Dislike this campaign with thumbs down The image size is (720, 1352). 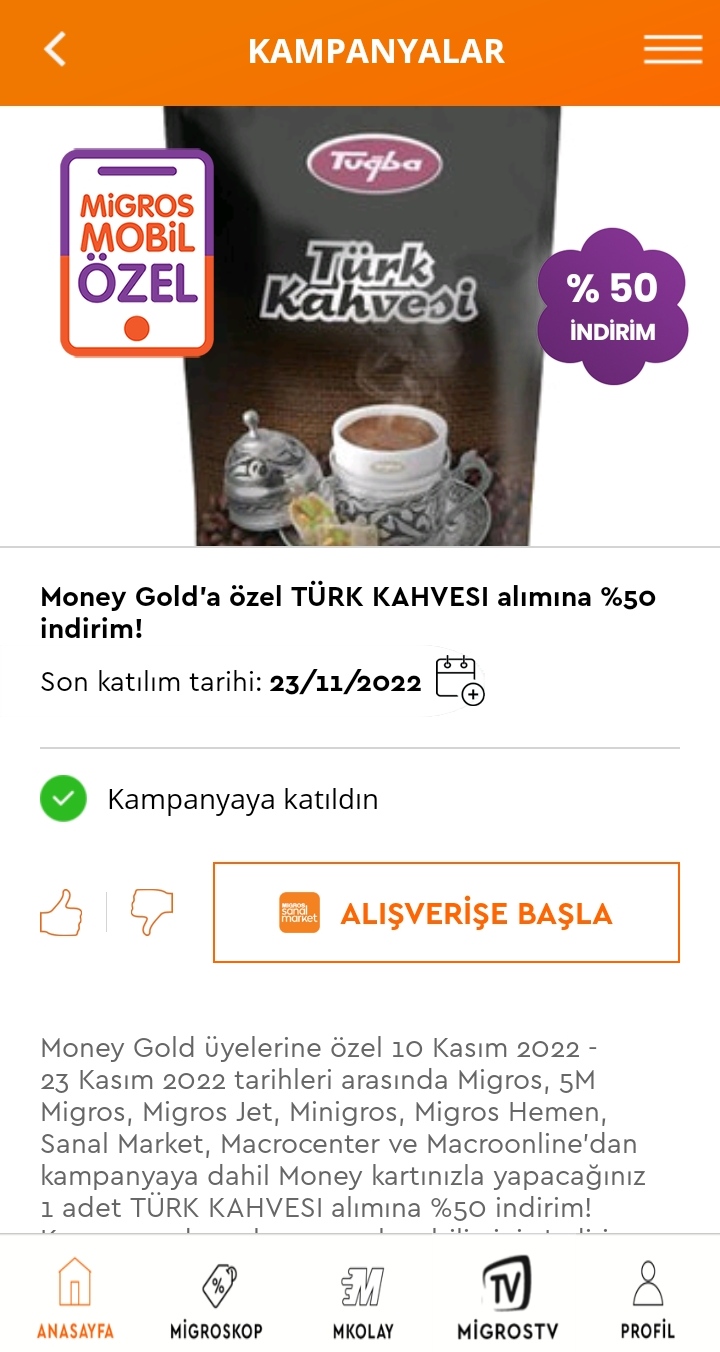point(152,913)
